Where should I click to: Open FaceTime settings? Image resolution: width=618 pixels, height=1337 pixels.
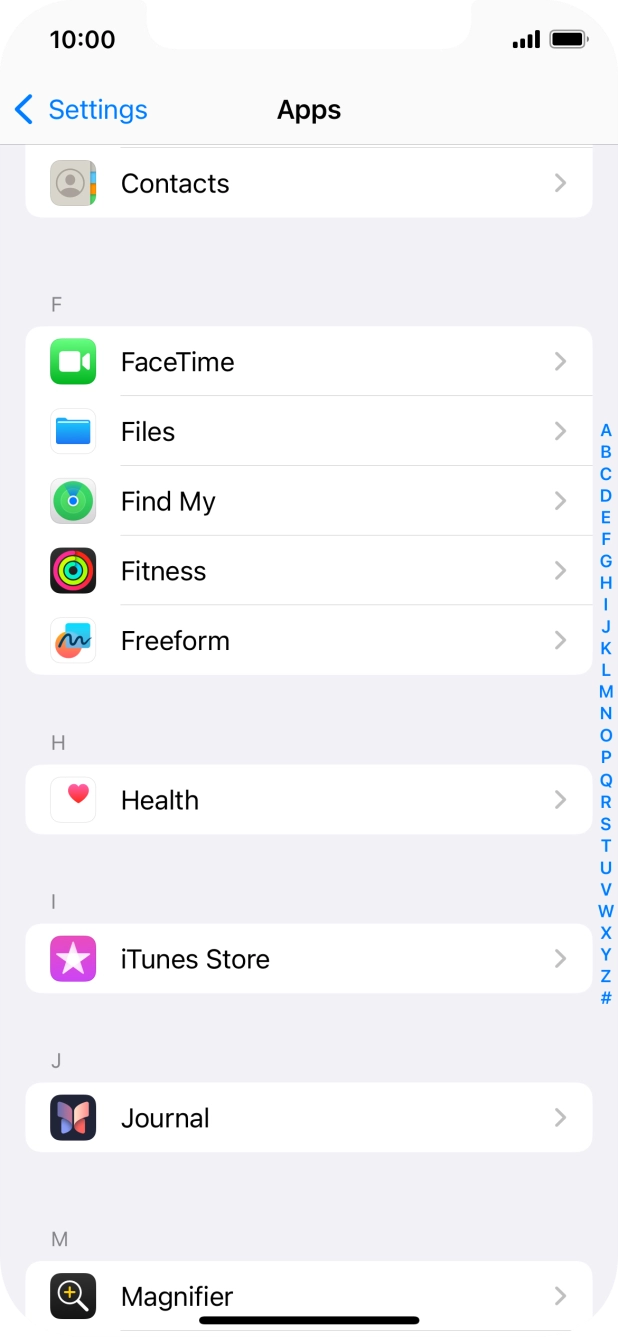point(309,361)
